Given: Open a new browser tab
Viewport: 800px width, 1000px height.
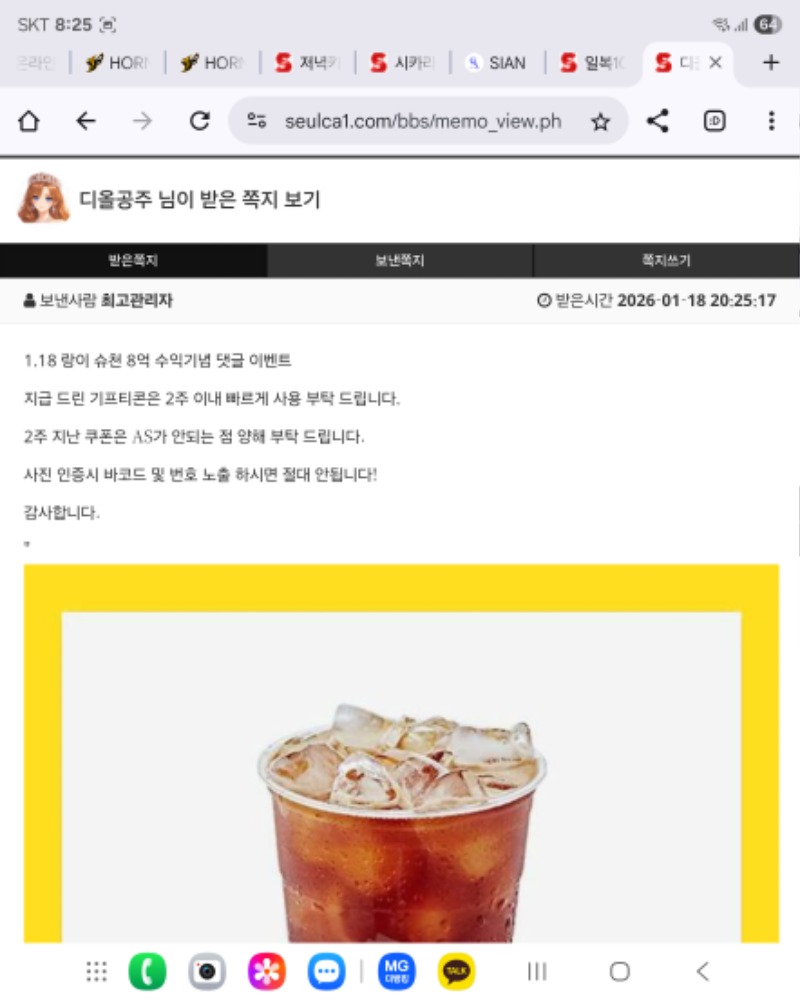Looking at the screenshot, I should click(x=770, y=63).
